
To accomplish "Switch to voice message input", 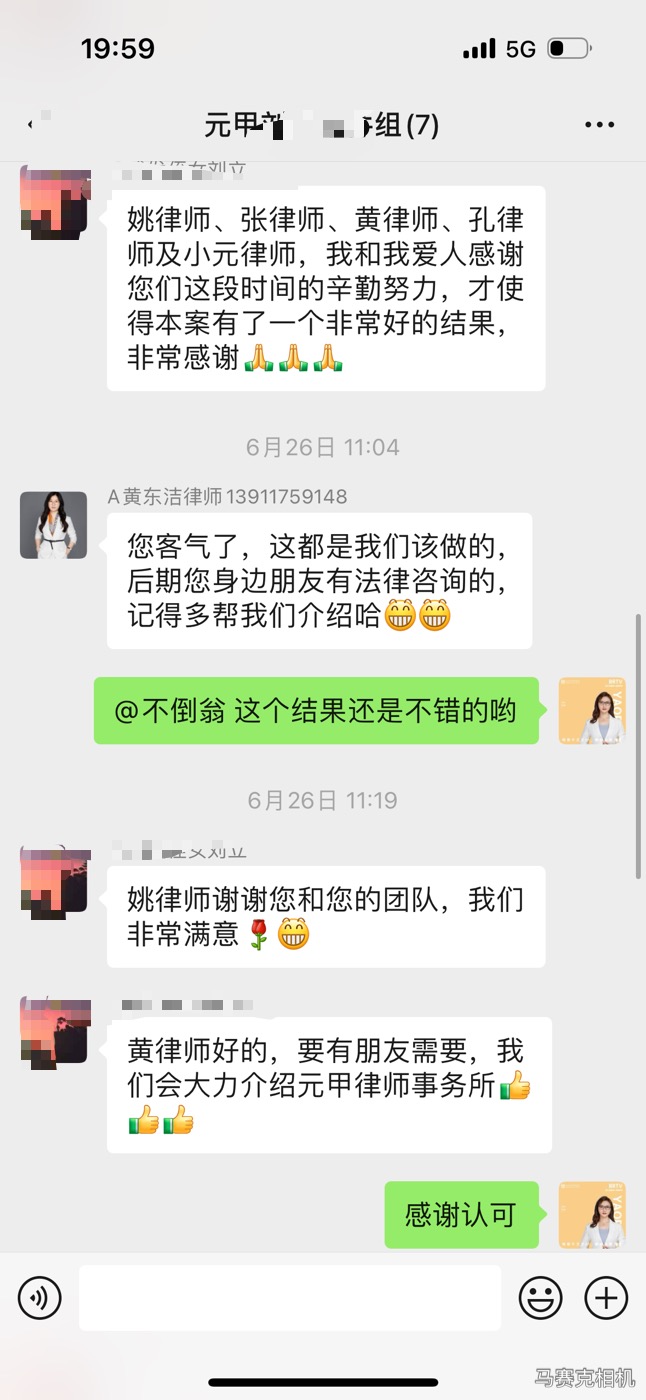I will tap(40, 1299).
